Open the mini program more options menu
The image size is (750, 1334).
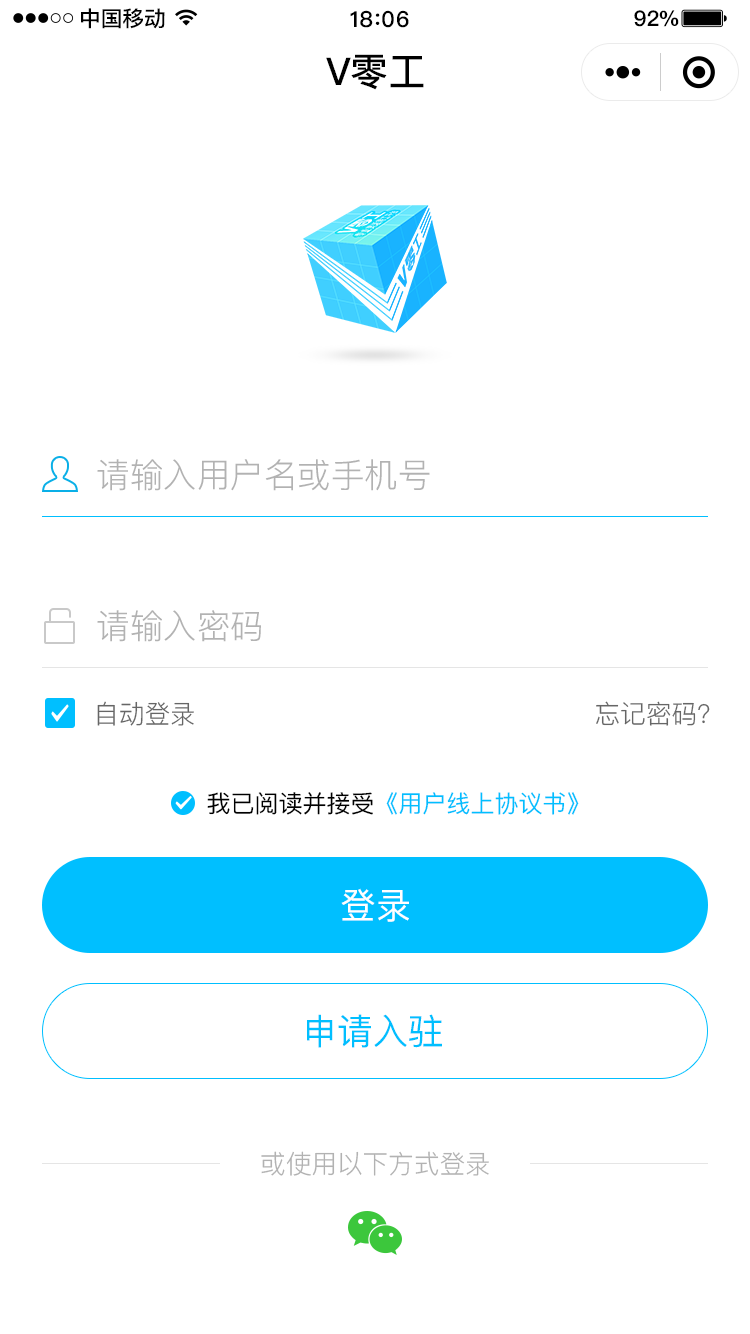pyautogui.click(x=622, y=72)
